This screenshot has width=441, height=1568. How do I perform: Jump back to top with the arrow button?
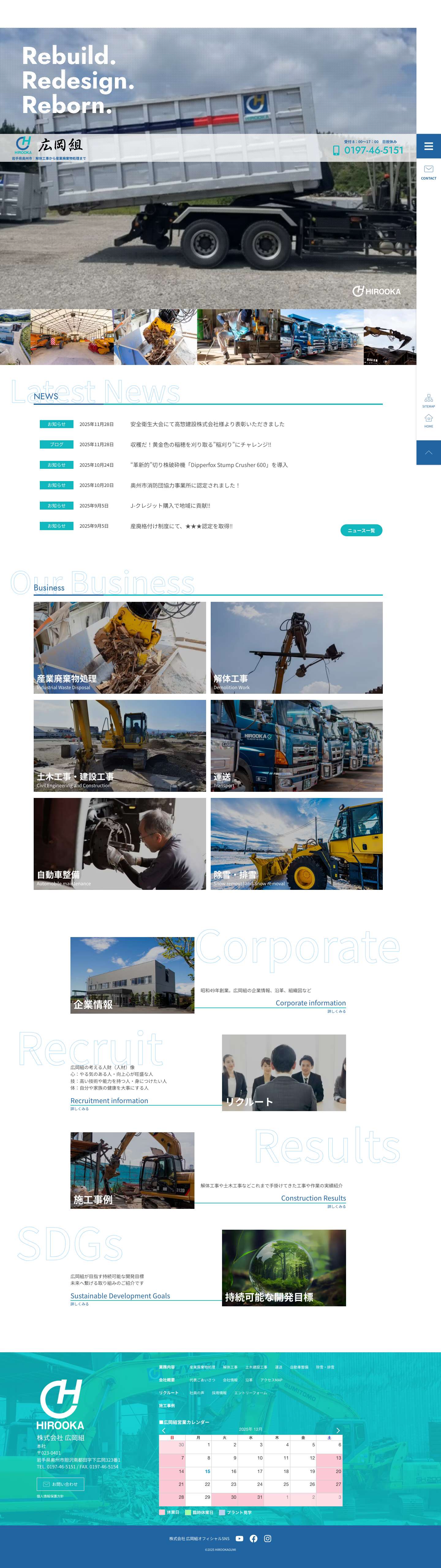[428, 452]
